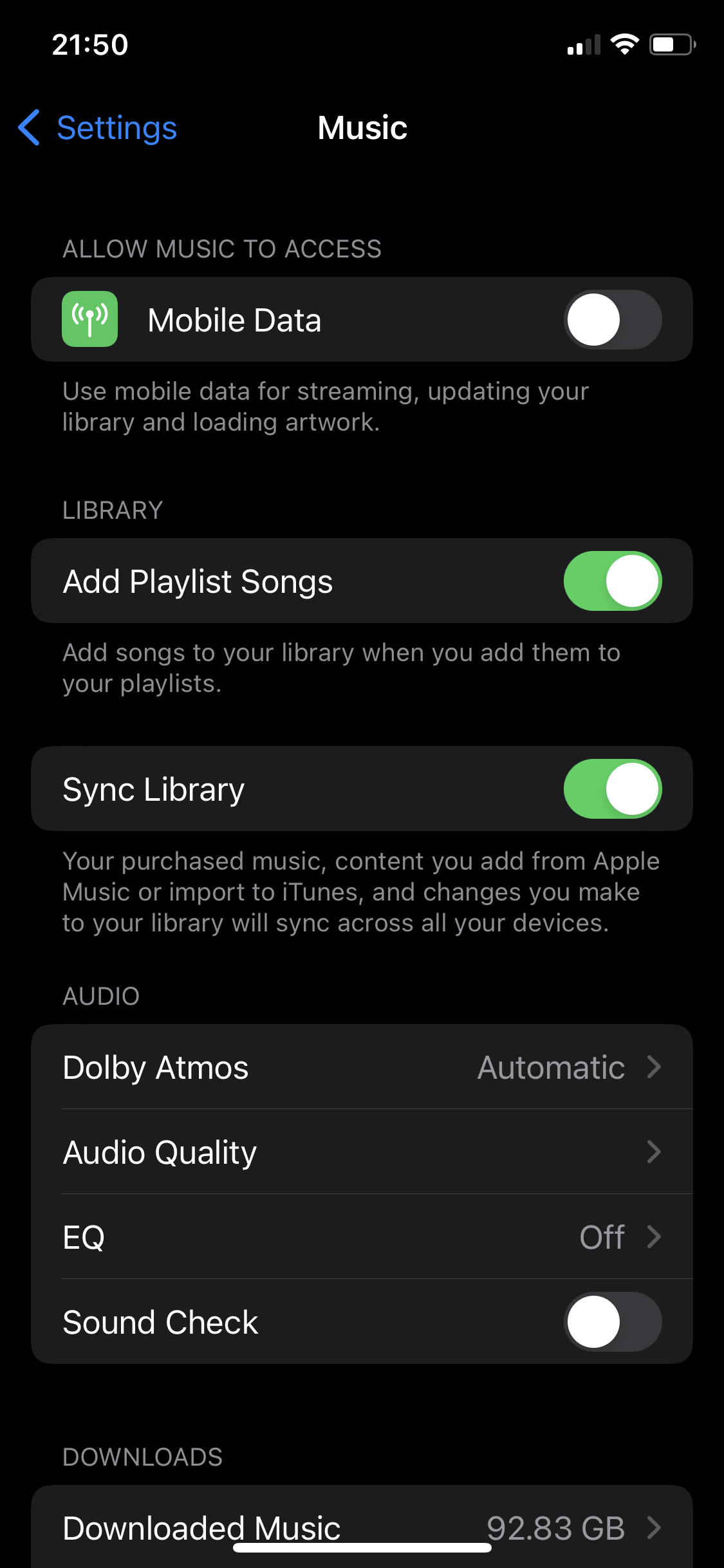Go back to Settings
724x1568 pixels.
coord(98,128)
